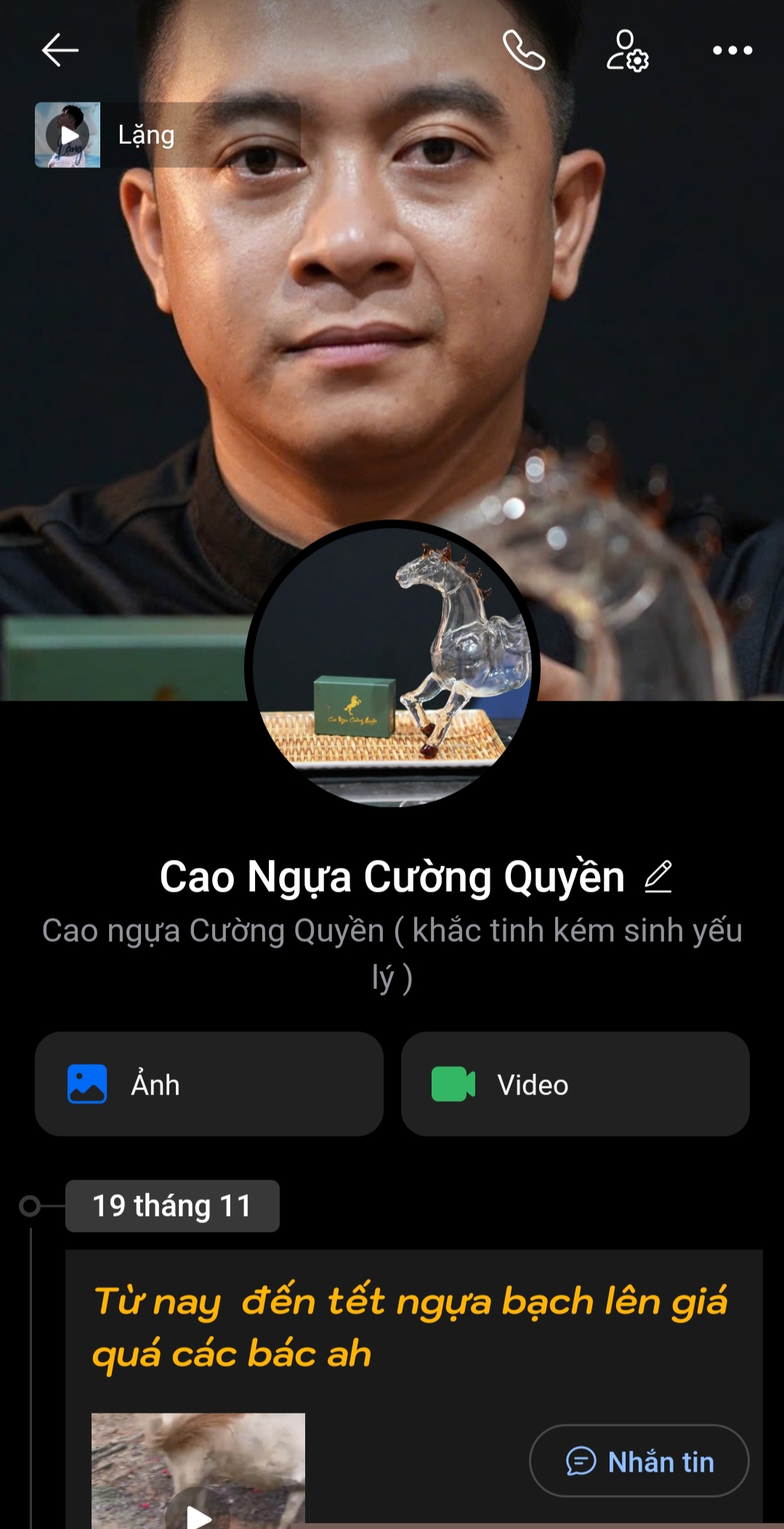Open the Ảnh photos section
Image resolution: width=784 pixels, height=1529 pixels.
(x=209, y=1084)
